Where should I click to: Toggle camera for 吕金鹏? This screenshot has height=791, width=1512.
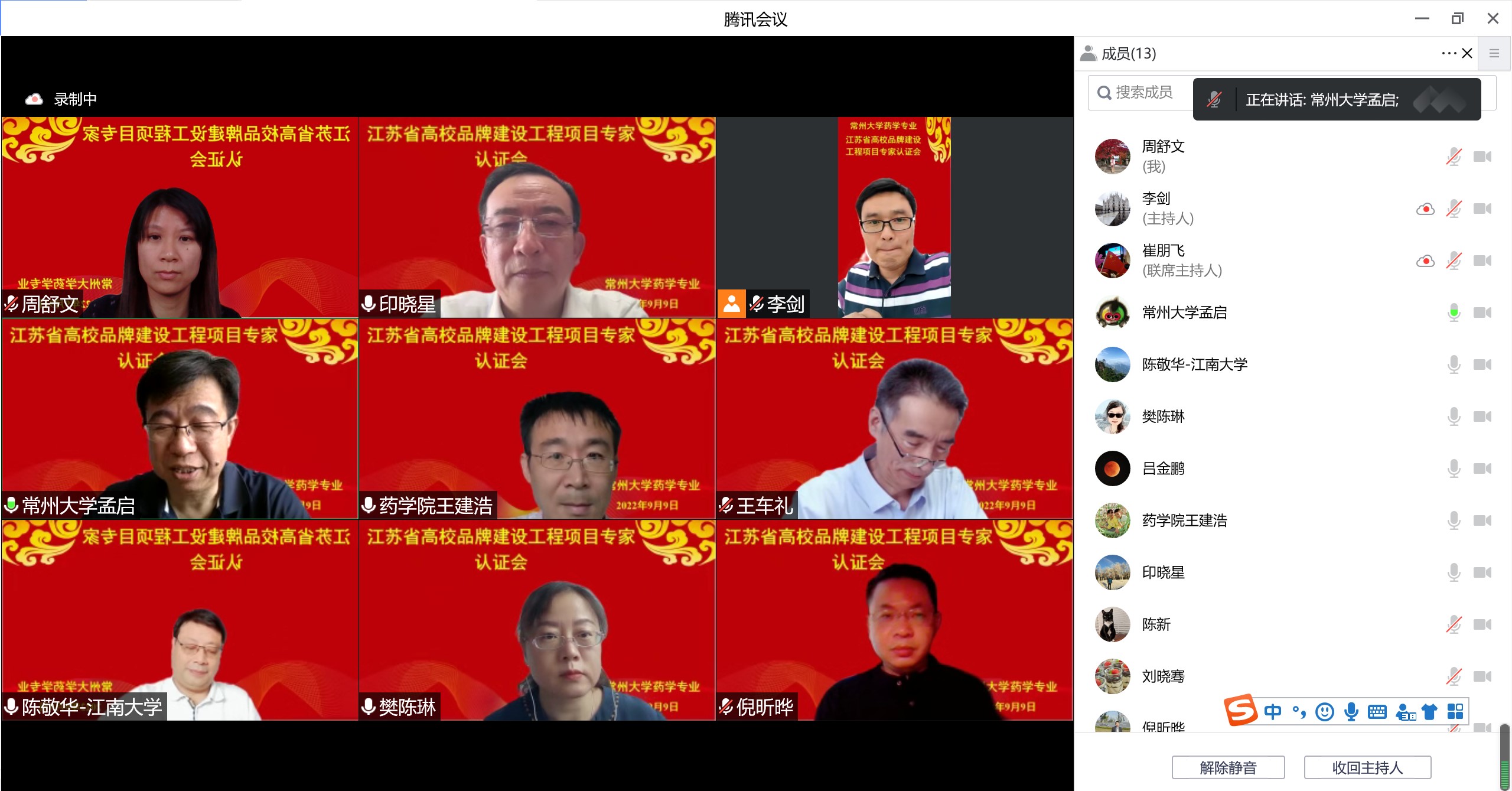pos(1482,468)
